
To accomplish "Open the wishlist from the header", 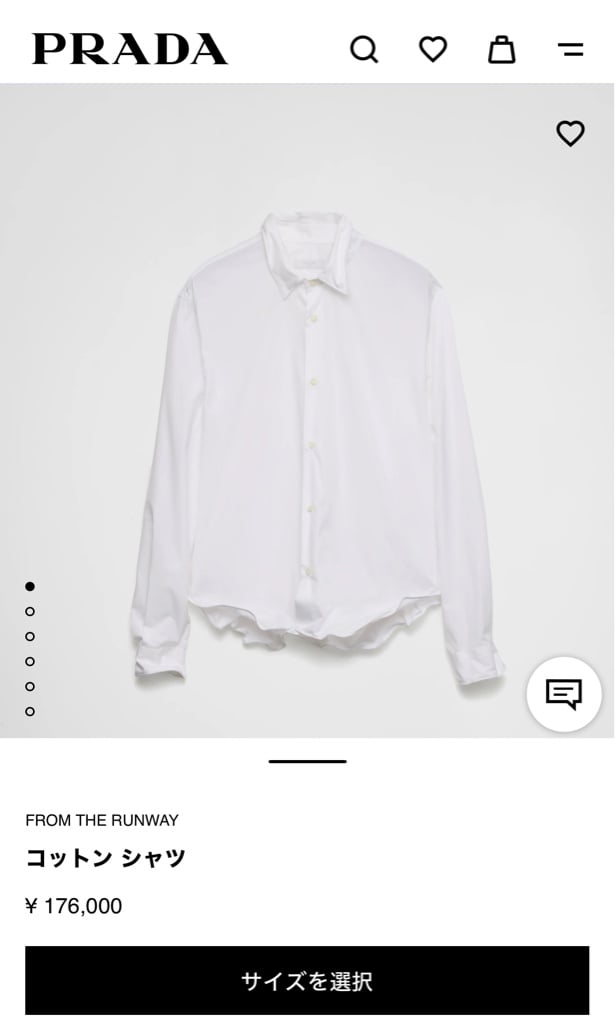I will pyautogui.click(x=433, y=50).
